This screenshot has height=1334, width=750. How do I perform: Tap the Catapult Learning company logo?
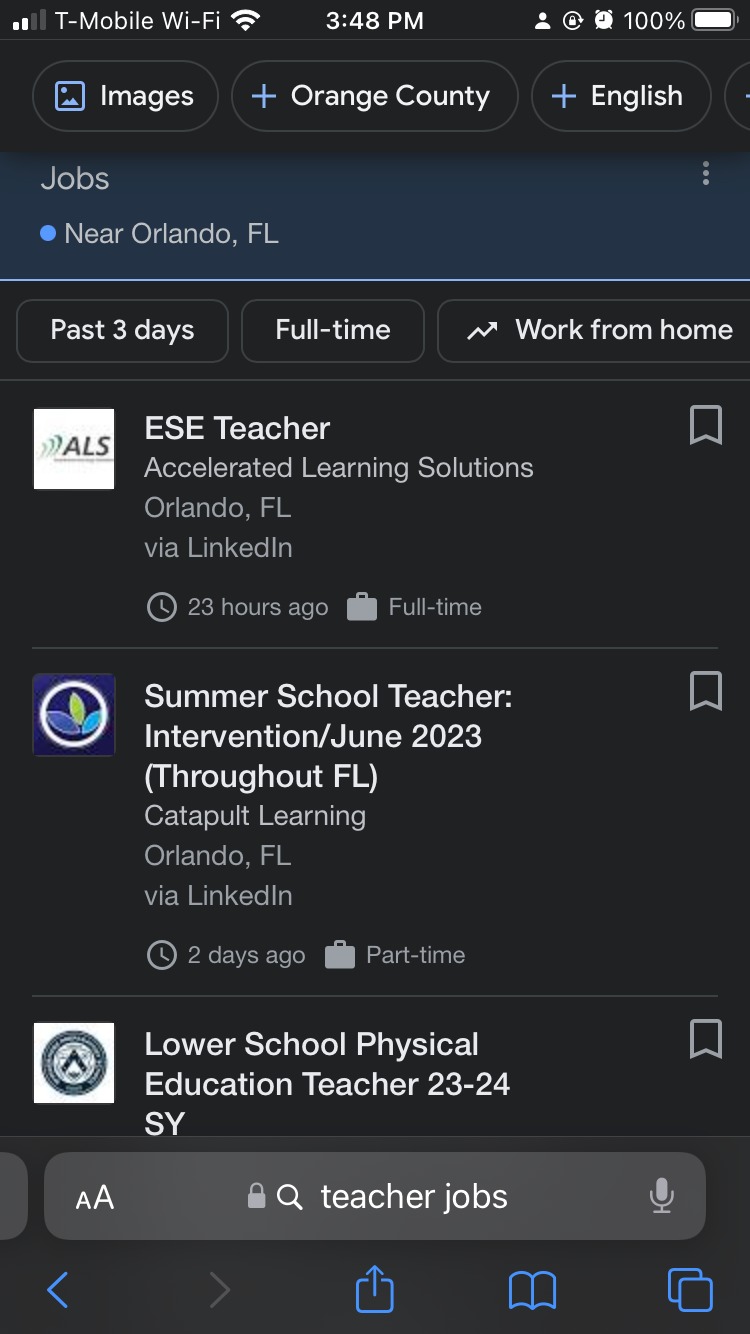pos(74,715)
